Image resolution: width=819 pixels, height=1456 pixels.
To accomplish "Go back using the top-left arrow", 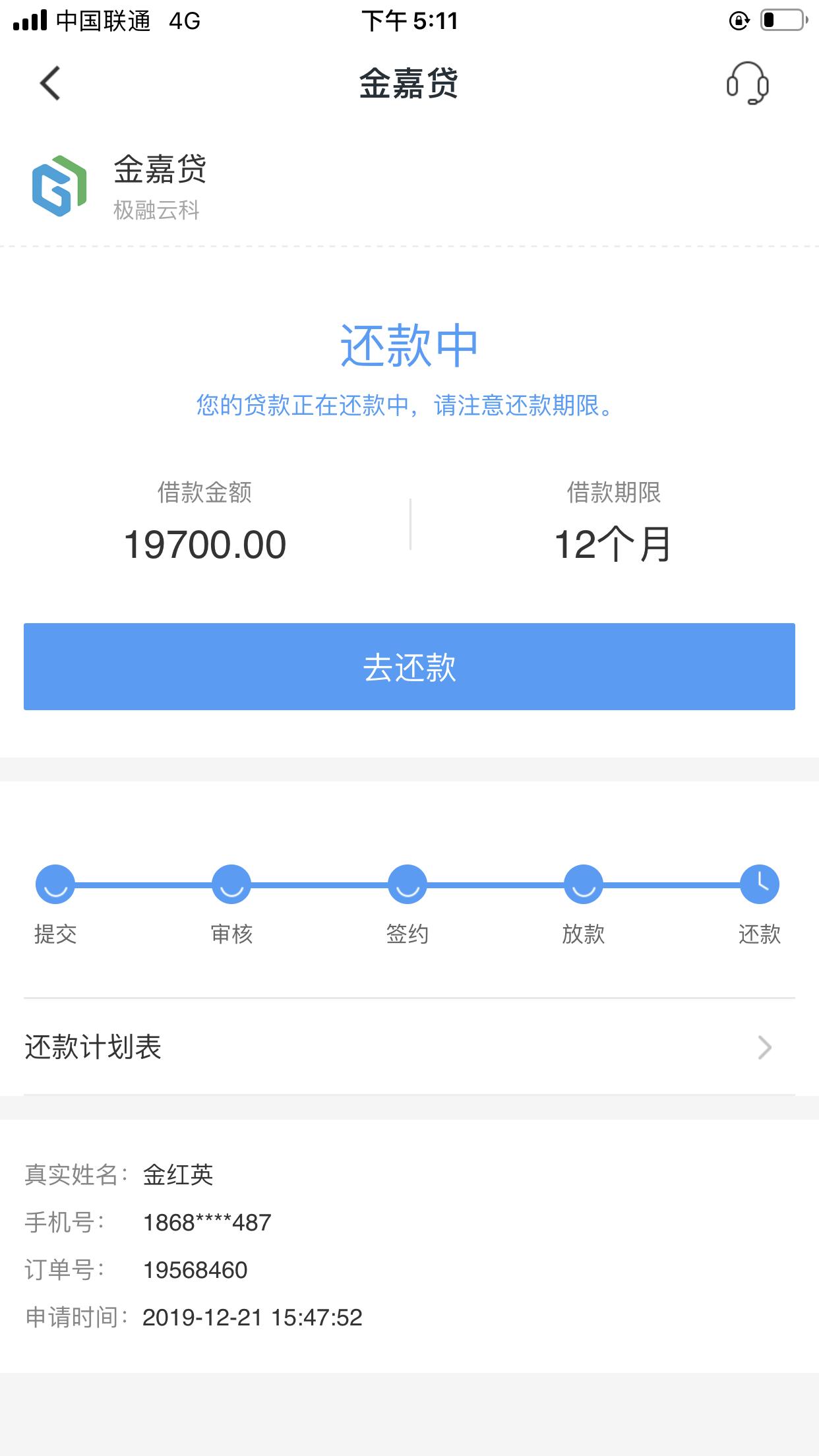I will pos(50,83).
